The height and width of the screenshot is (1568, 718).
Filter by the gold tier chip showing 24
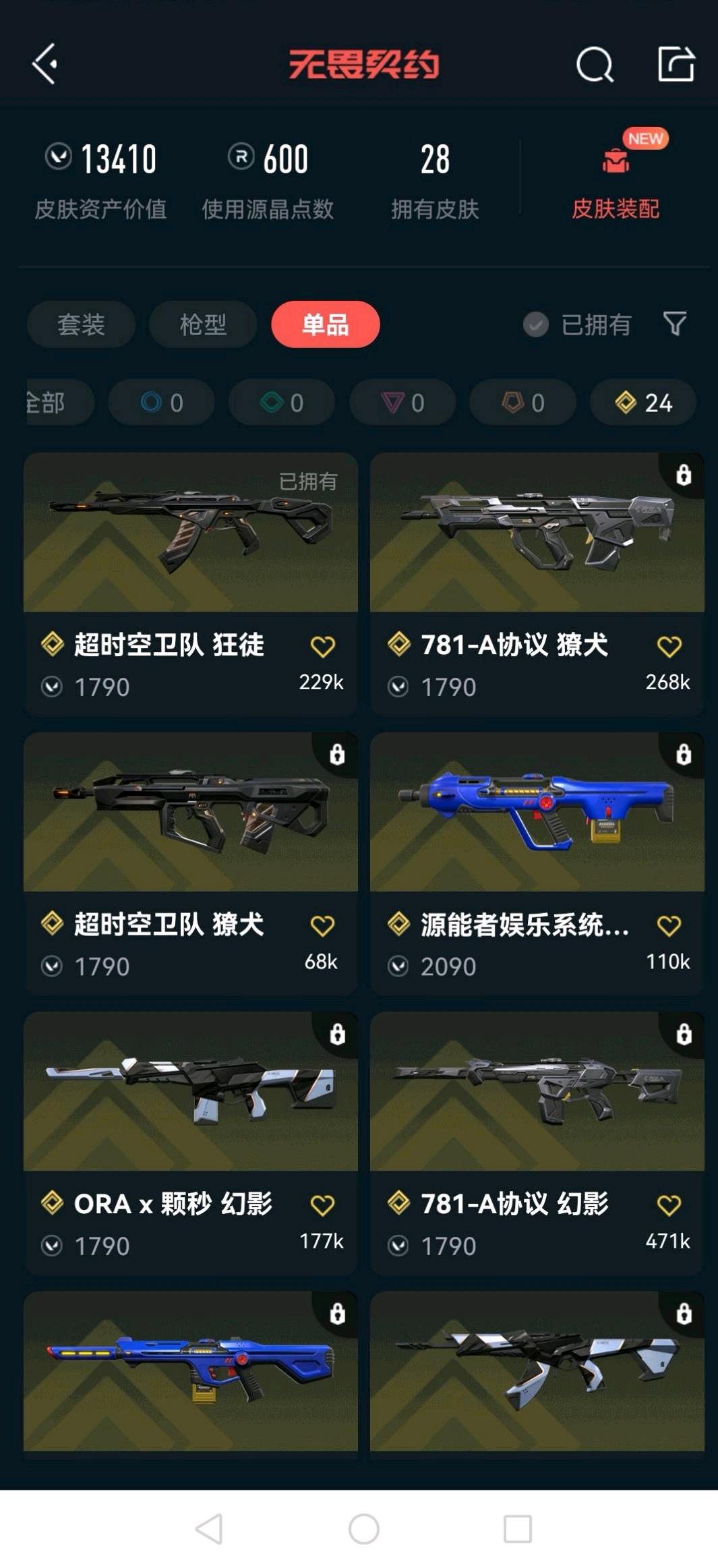click(642, 403)
